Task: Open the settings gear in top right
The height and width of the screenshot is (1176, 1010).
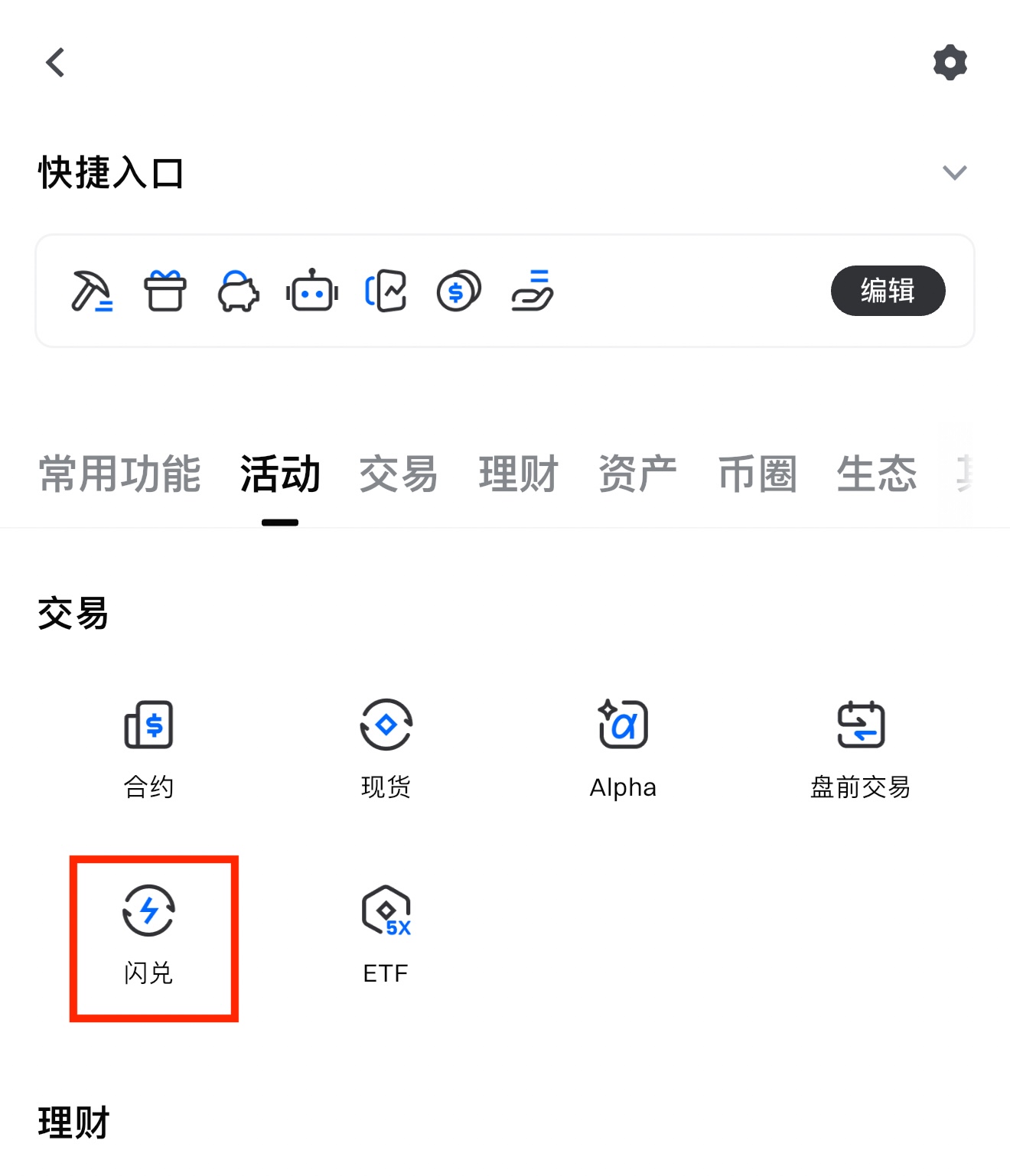Action: 951,63
